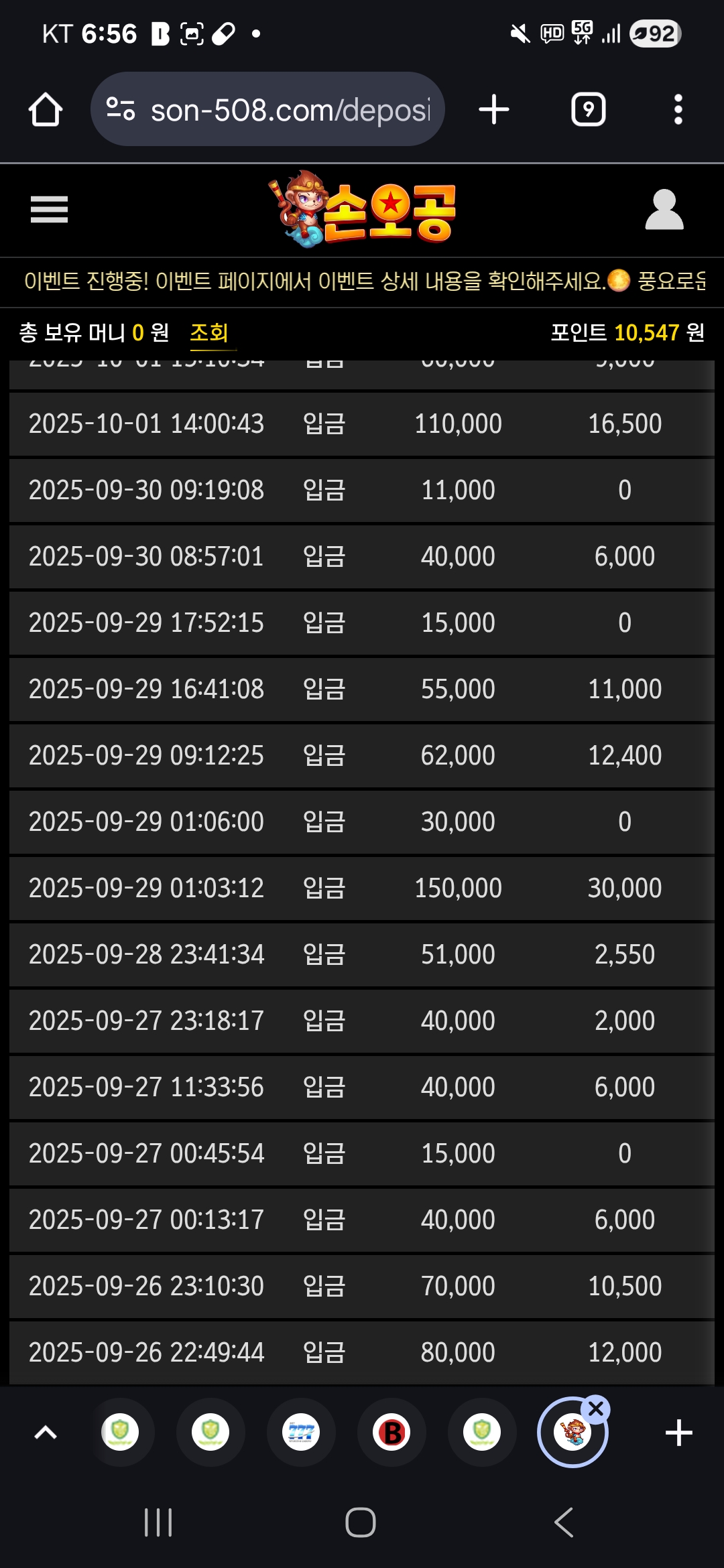Go back using the system back button
The height and width of the screenshot is (1568, 724).
coord(564,1522)
